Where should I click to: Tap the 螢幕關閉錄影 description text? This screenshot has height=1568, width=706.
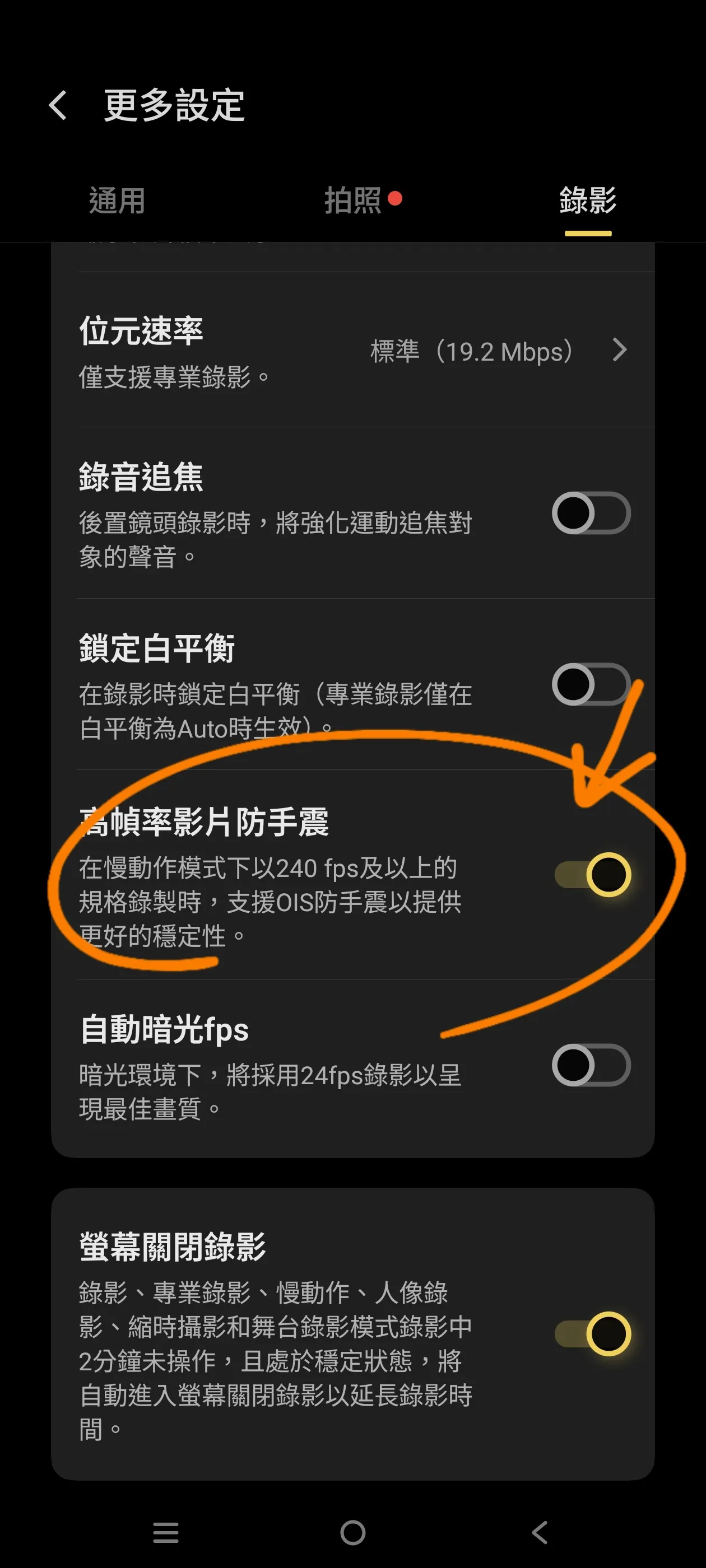(268, 1357)
